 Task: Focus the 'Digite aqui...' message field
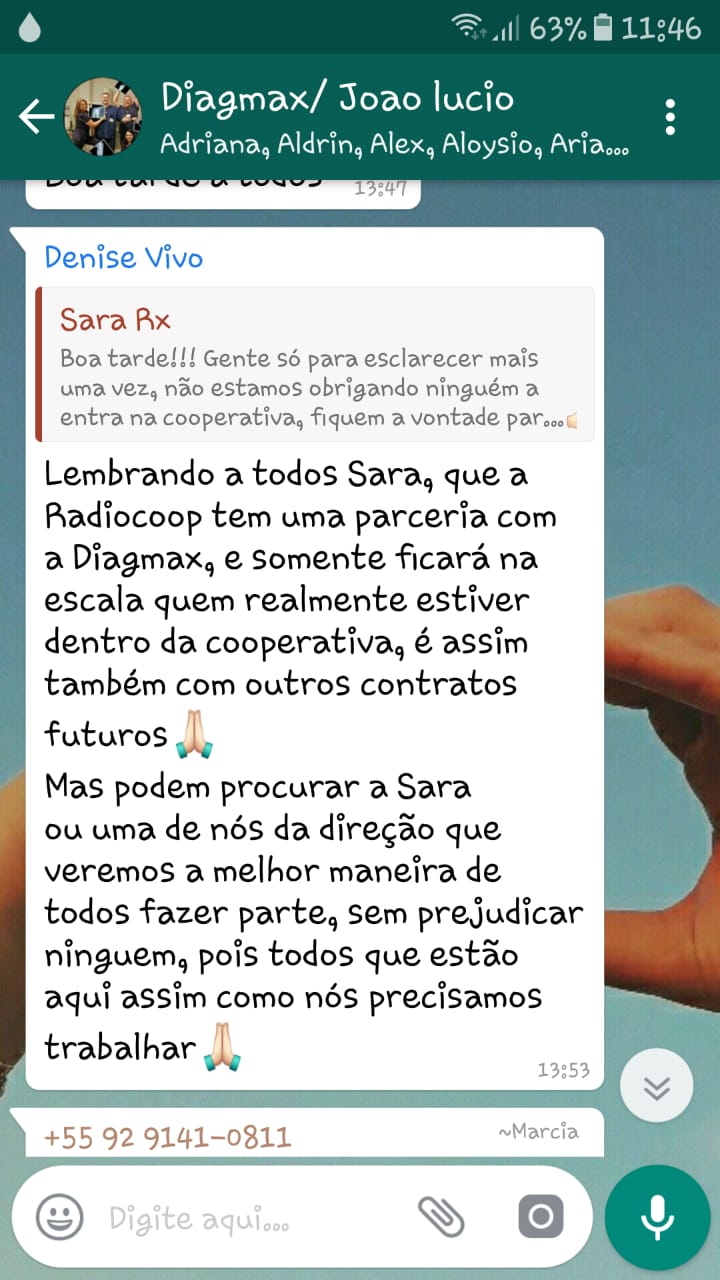(x=250, y=1219)
